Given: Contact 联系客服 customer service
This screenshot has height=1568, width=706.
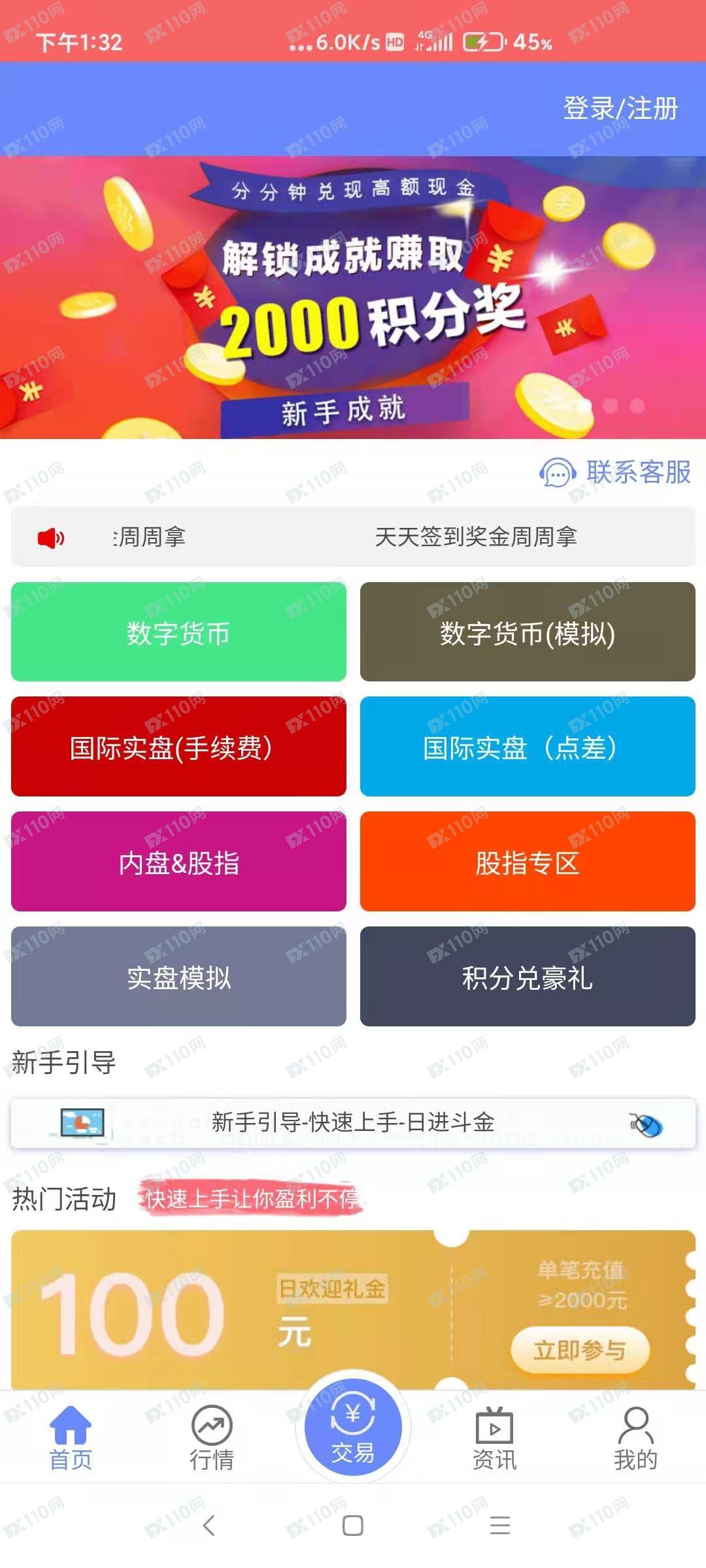Looking at the screenshot, I should tap(615, 472).
